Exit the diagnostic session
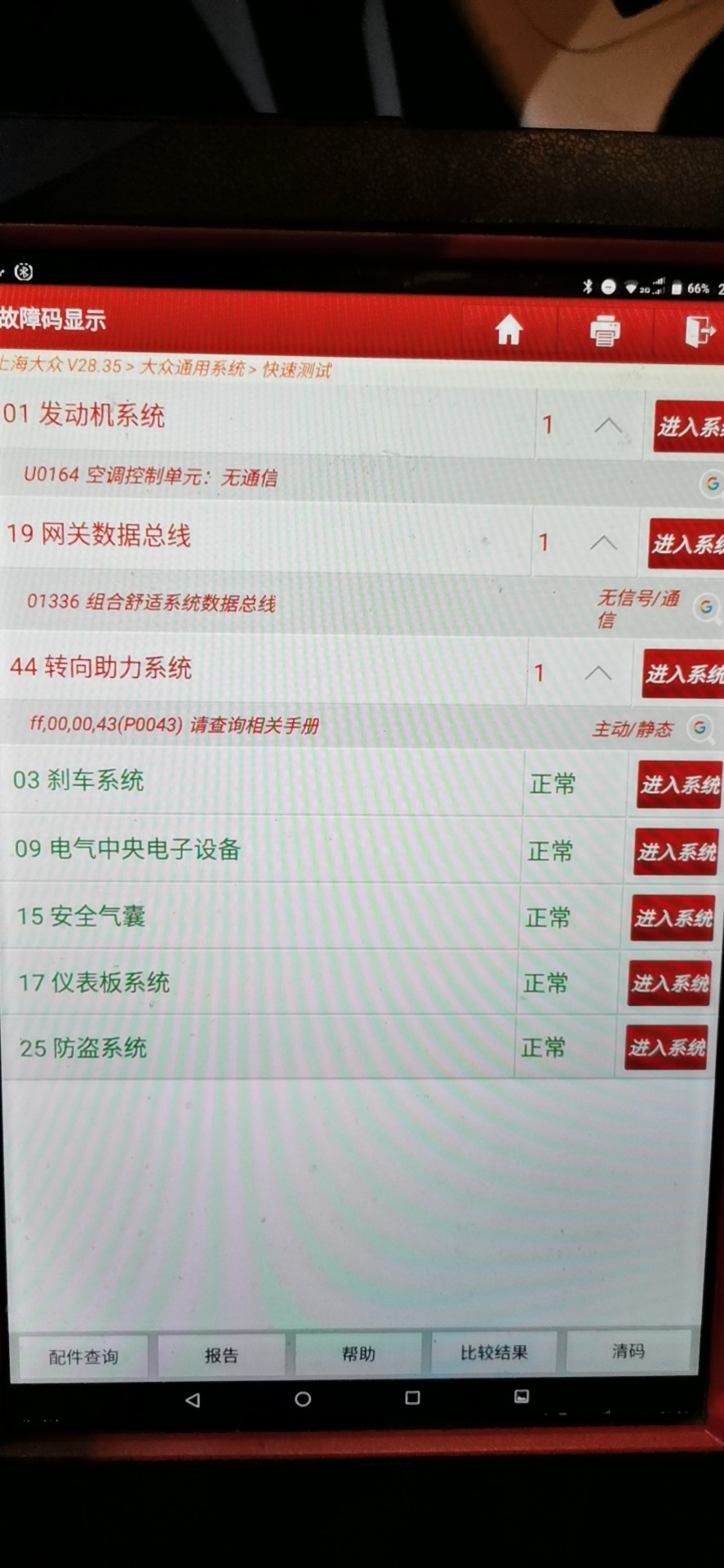The image size is (724, 1568). click(700, 332)
